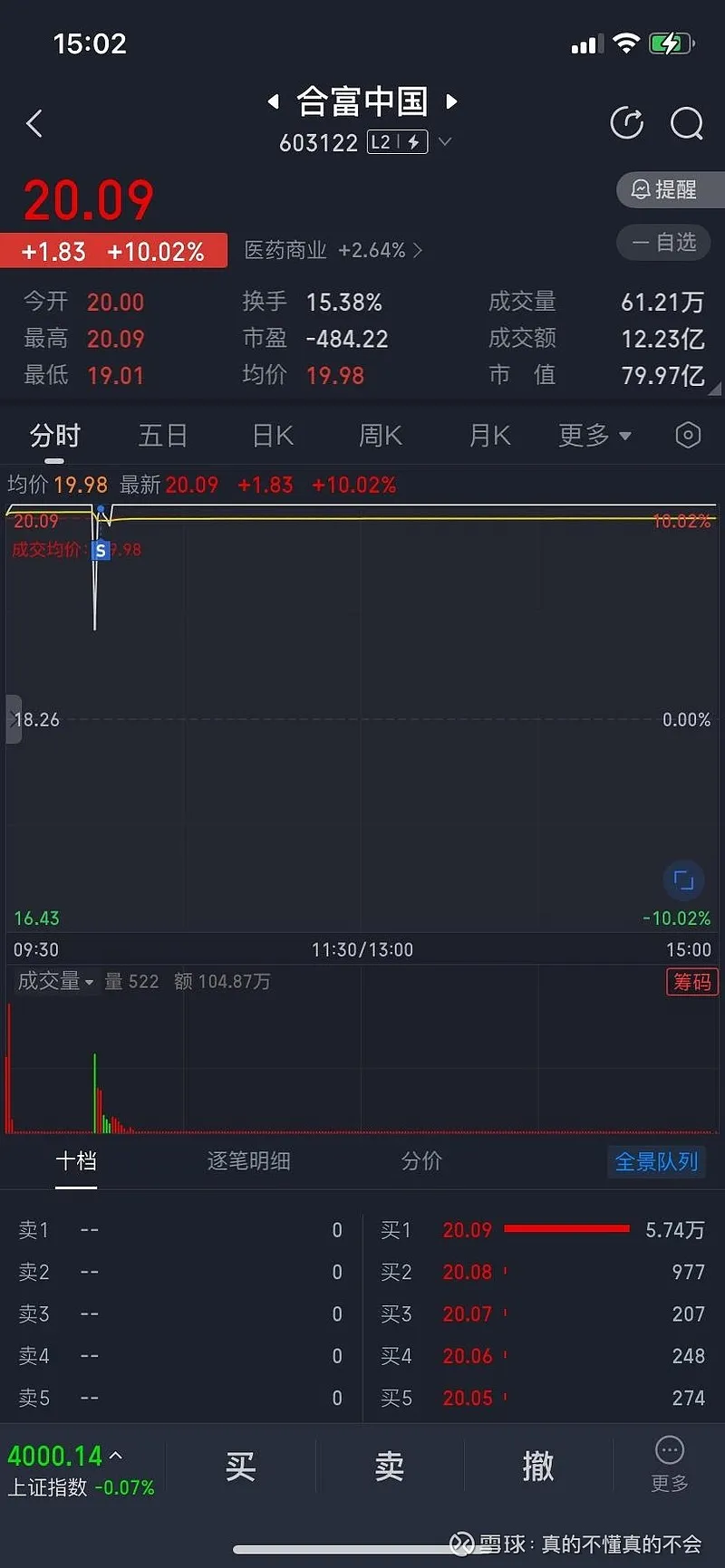Image resolution: width=725 pixels, height=1568 pixels.
Task: Tap the 买 buy button
Action: 240,1466
